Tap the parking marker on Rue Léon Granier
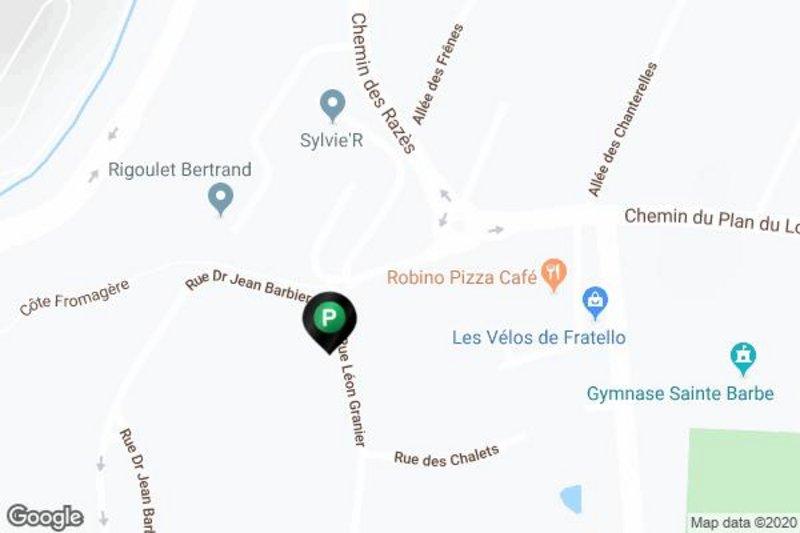Screen dimensions: 800x533 tap(330, 320)
